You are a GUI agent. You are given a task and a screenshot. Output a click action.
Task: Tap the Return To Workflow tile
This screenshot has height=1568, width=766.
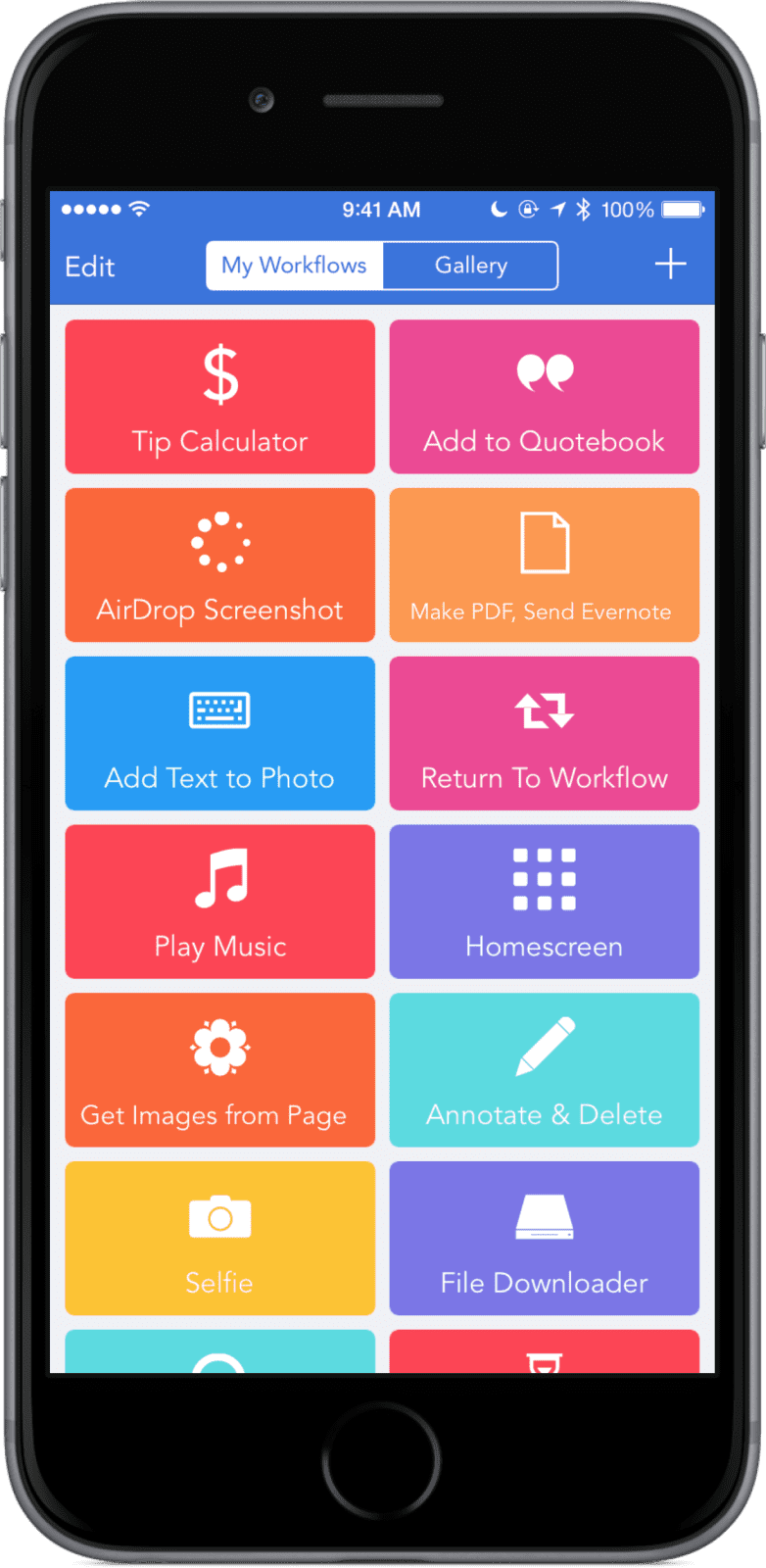click(544, 734)
